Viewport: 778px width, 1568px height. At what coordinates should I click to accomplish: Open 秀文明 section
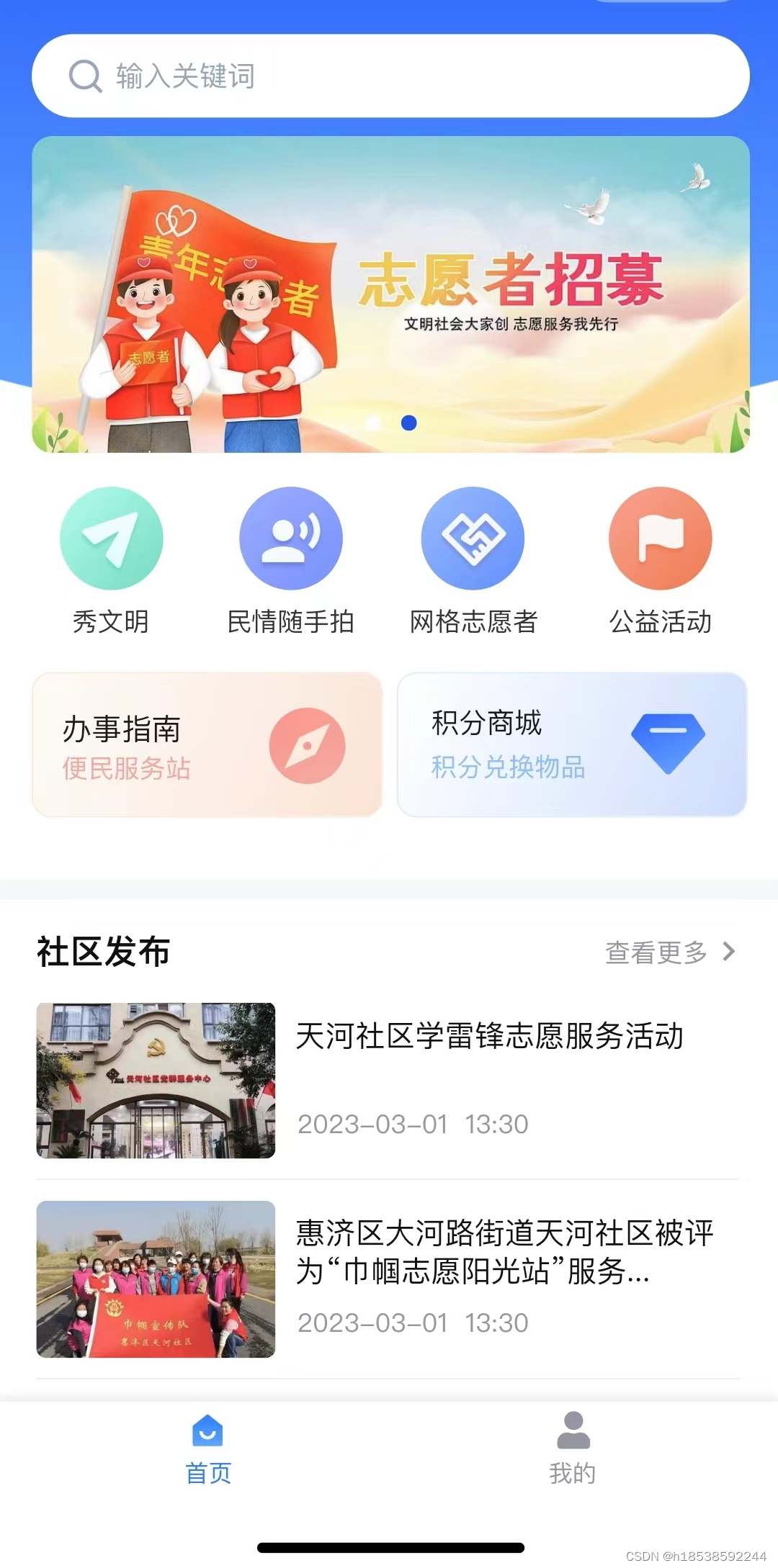[111, 560]
